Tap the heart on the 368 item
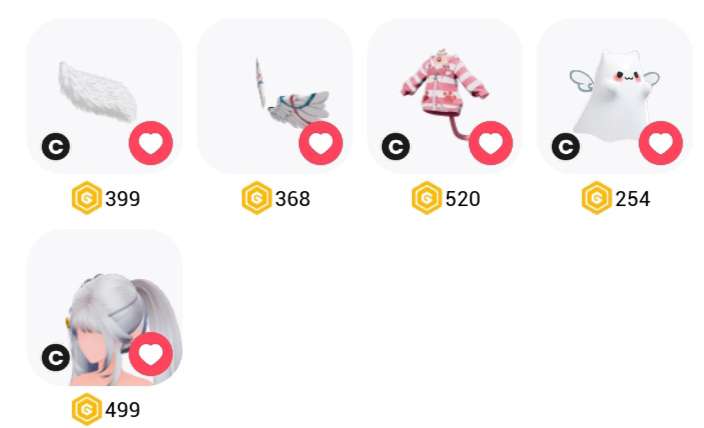Image resolution: width=704 pixels, height=428 pixels. [x=321, y=143]
